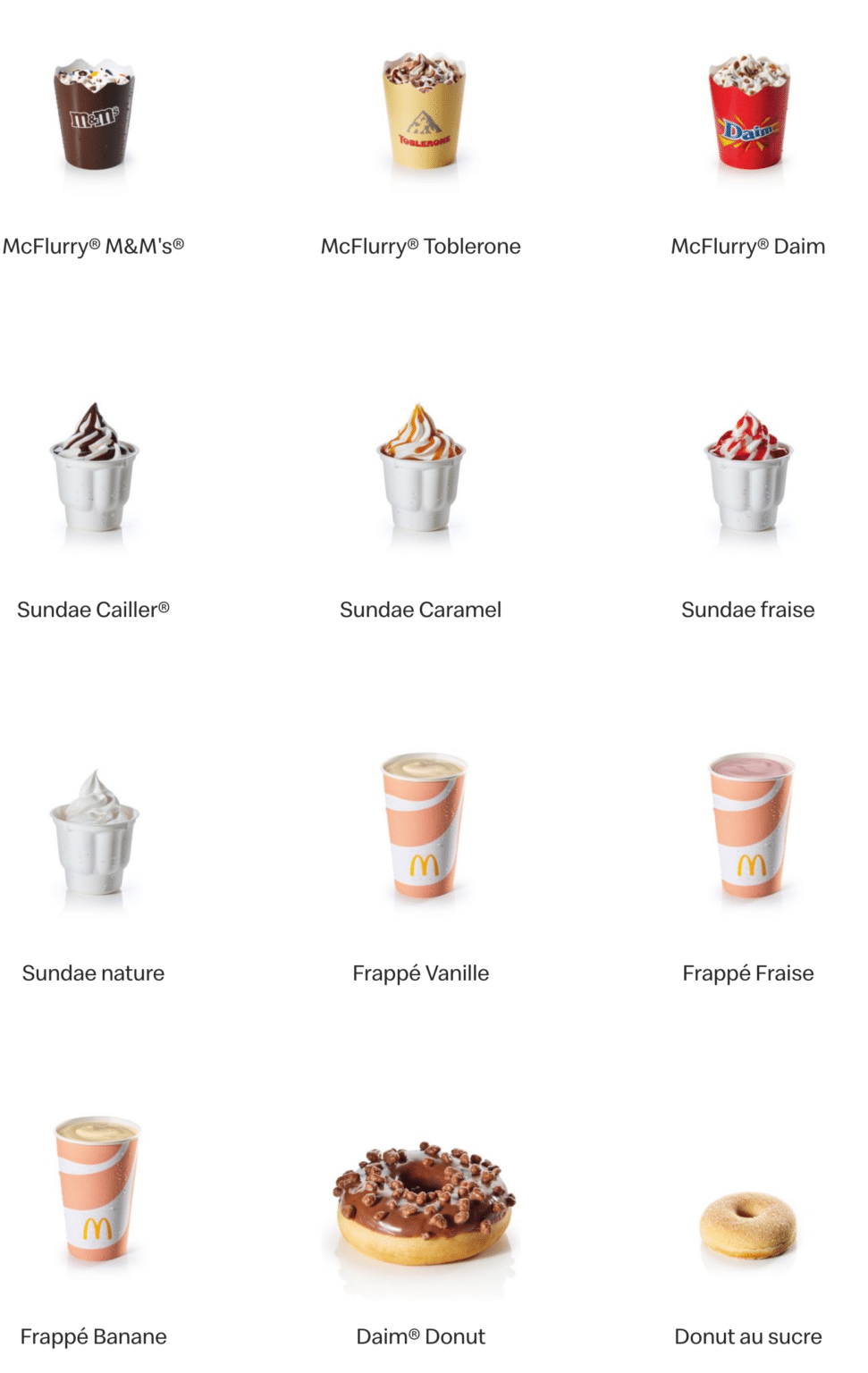Open the Sundae fraise product
The width and height of the screenshot is (868, 1373).
tap(749, 474)
